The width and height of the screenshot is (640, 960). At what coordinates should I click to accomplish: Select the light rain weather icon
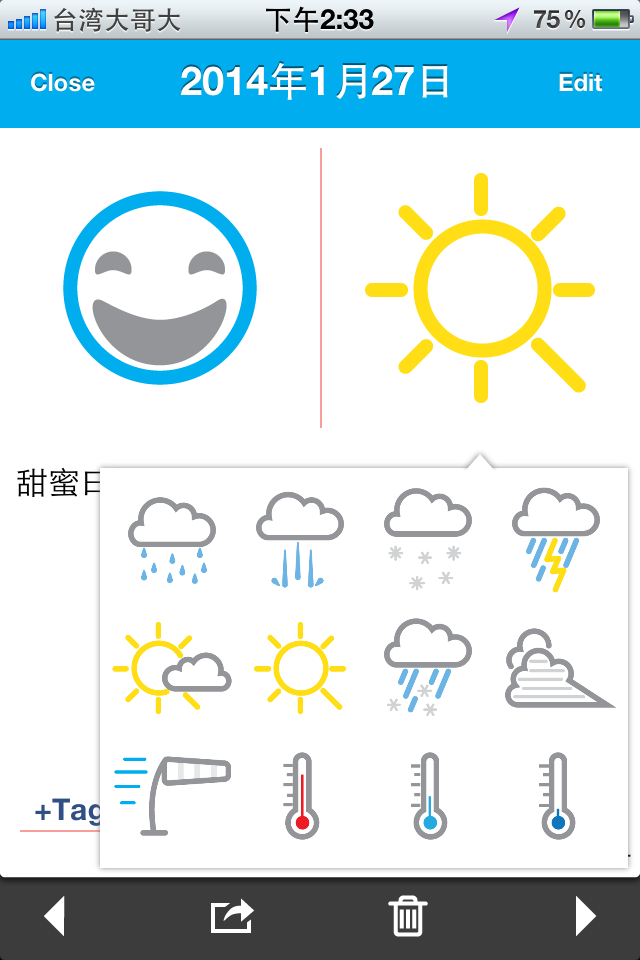(172, 537)
